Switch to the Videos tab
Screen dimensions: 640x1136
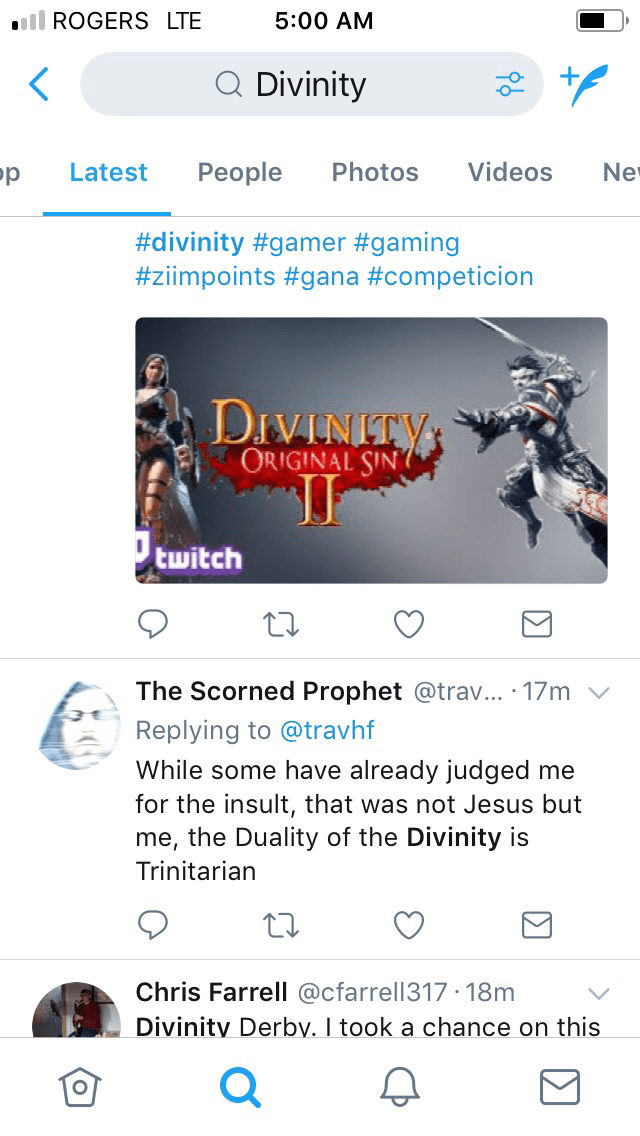[510, 172]
